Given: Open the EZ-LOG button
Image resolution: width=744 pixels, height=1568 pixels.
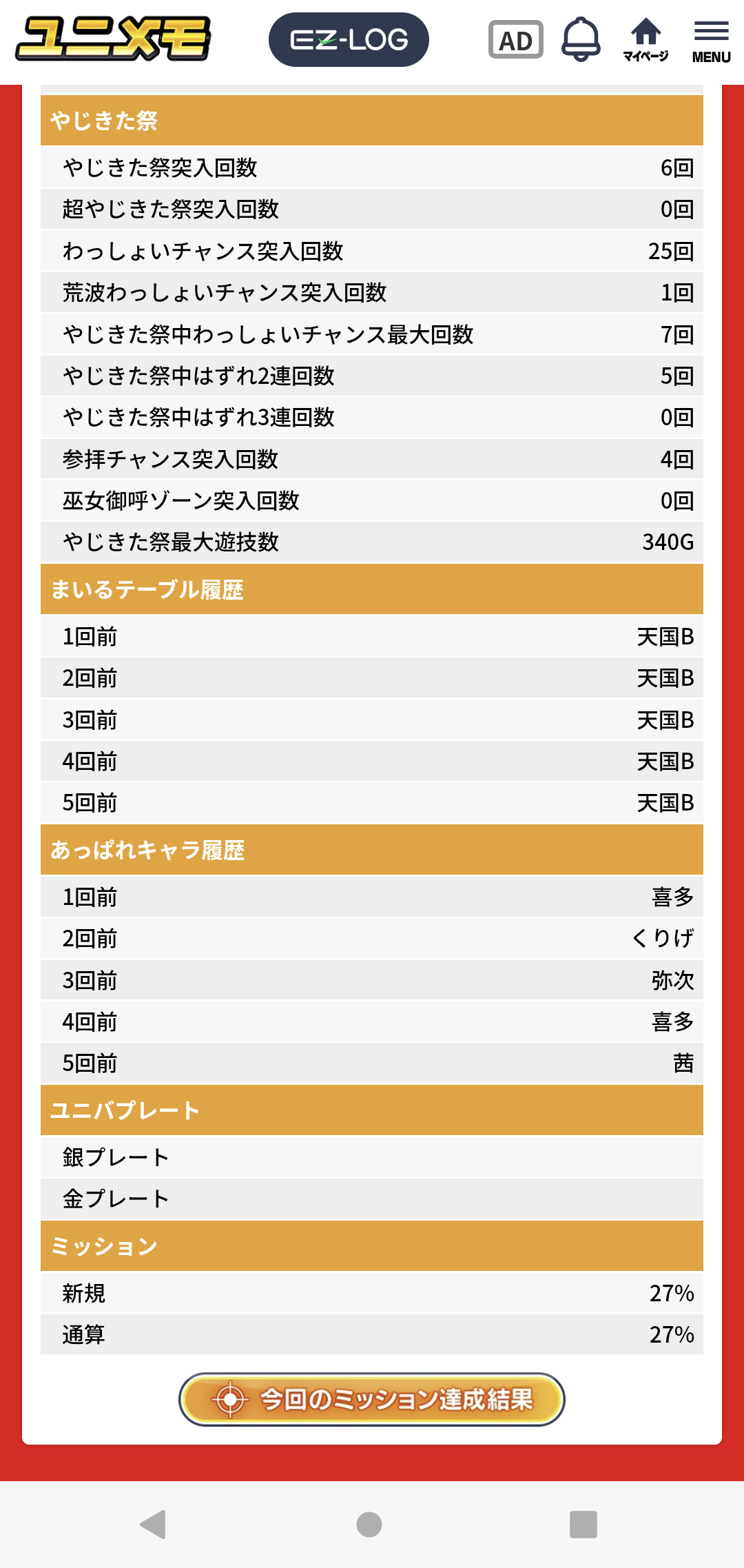Looking at the screenshot, I should pos(349,39).
